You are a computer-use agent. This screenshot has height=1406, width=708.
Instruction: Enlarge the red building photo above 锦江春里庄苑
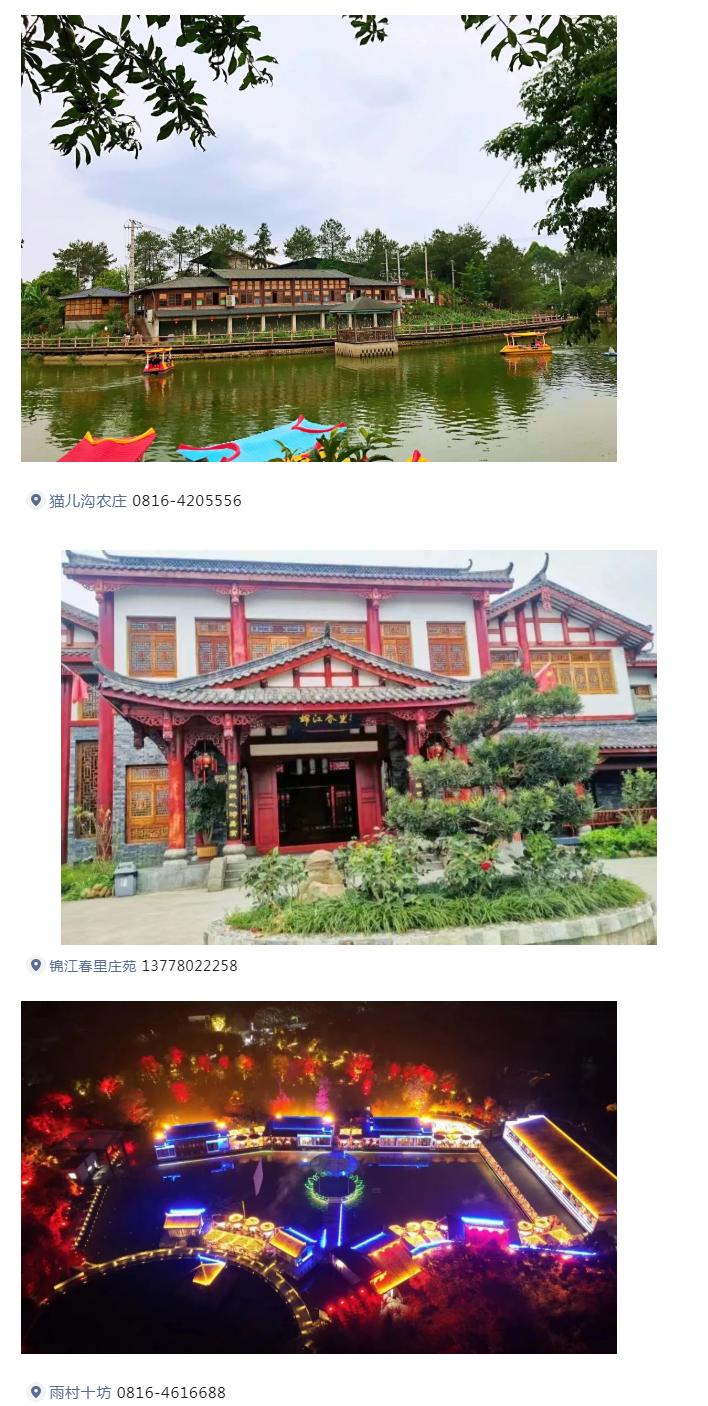click(x=358, y=747)
